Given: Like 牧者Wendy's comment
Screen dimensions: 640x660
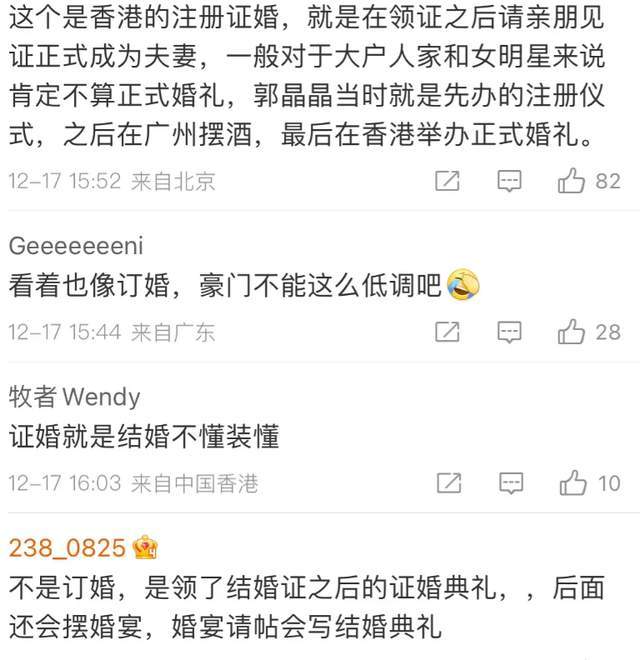Looking at the screenshot, I should point(573,484).
